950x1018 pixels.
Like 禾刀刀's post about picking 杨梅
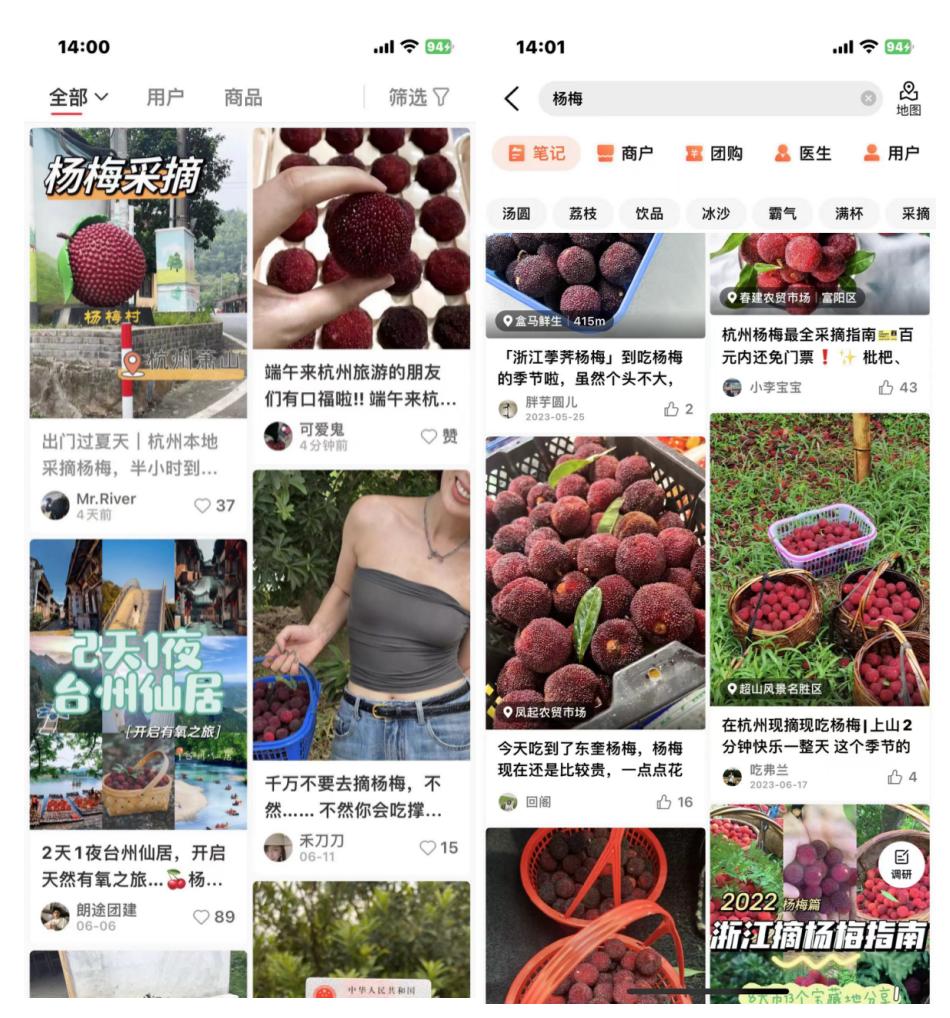[x=438, y=848]
